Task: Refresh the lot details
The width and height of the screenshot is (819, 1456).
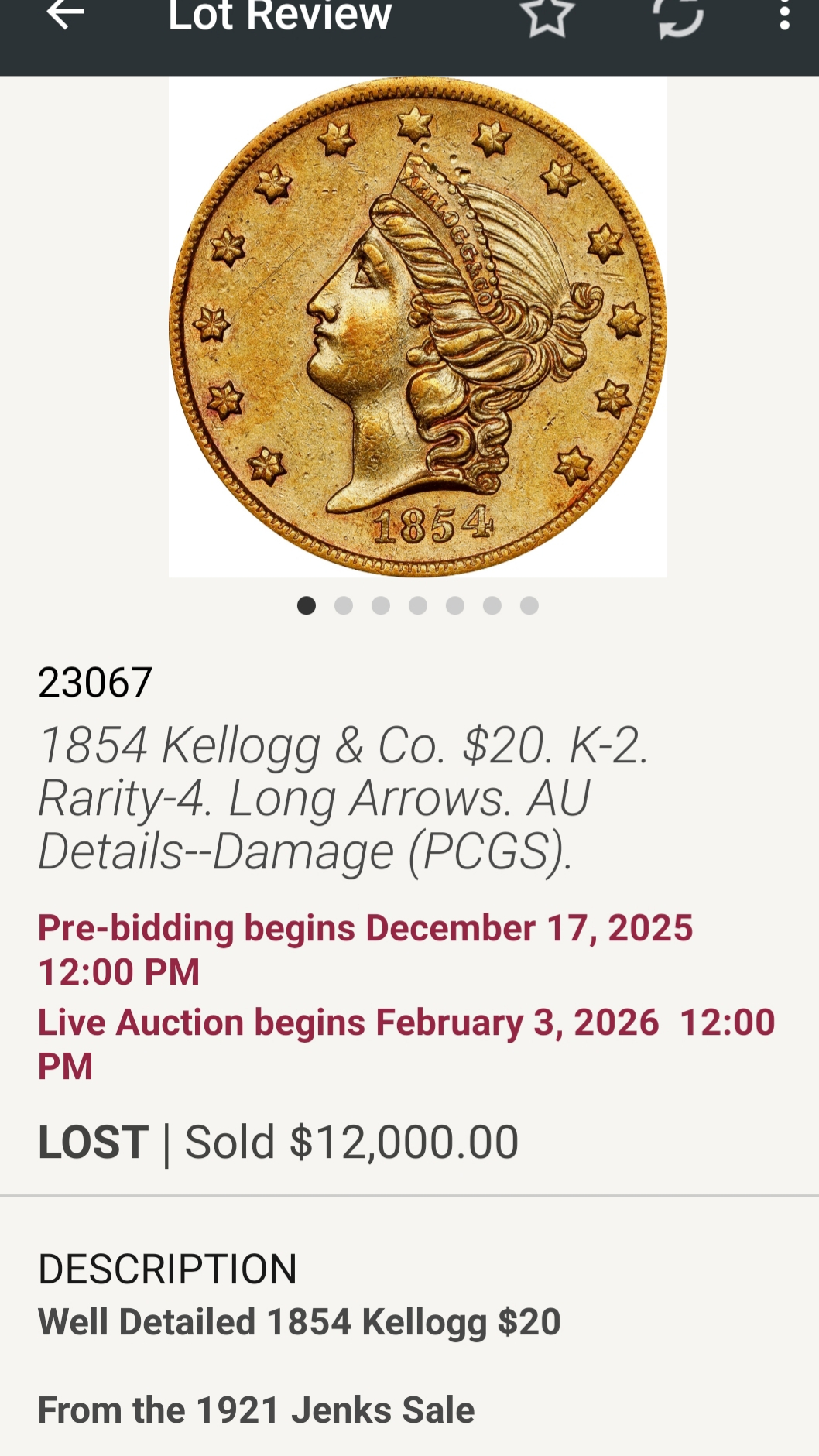Action: click(x=679, y=17)
